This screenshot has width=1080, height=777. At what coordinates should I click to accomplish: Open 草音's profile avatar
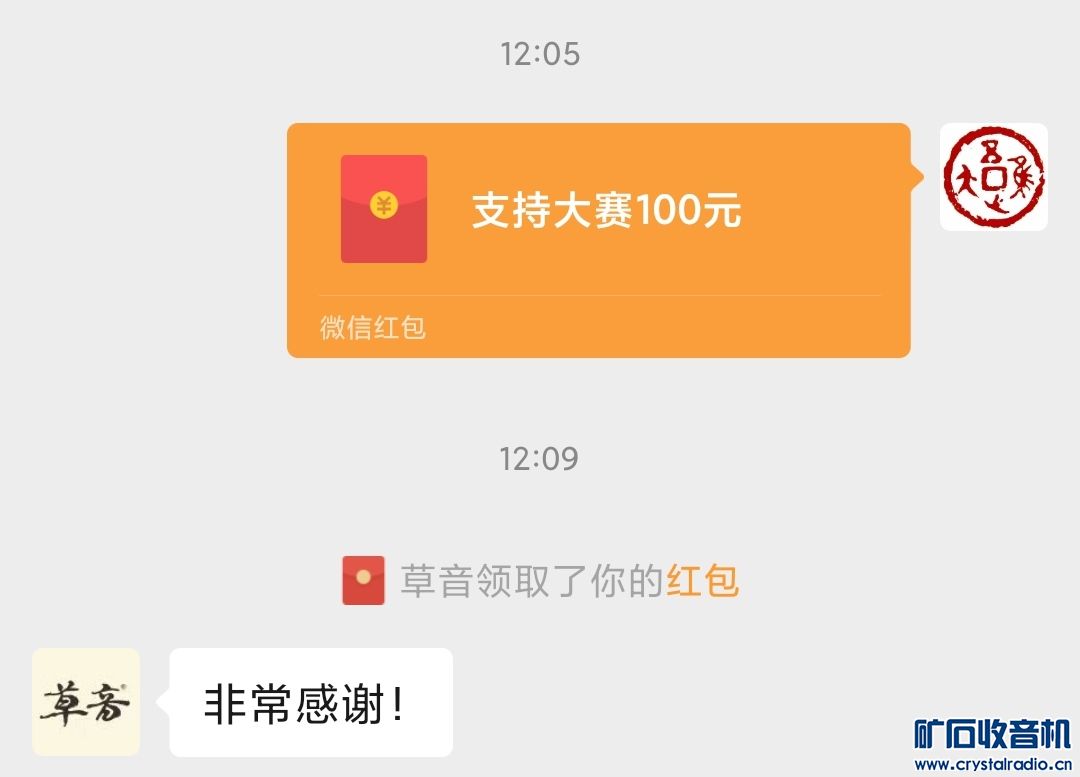coord(86,702)
